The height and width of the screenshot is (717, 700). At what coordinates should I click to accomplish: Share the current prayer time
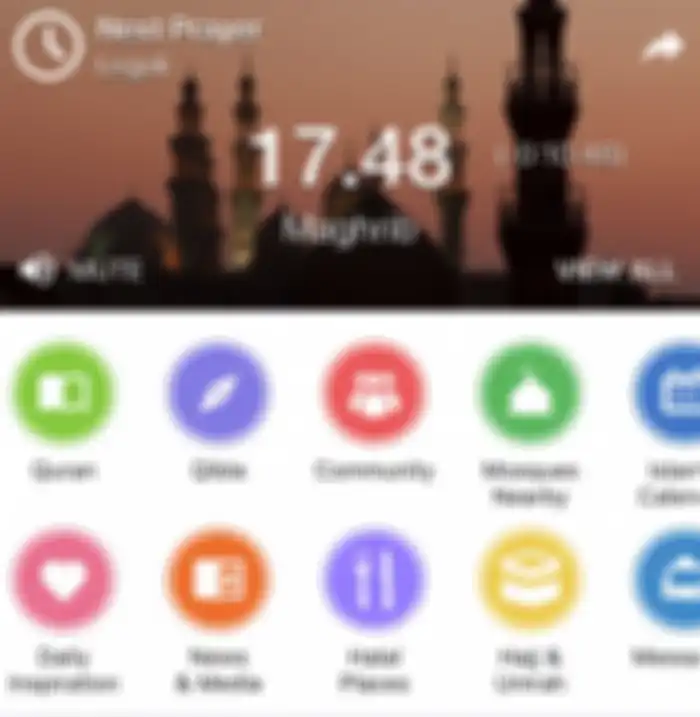pos(661,47)
